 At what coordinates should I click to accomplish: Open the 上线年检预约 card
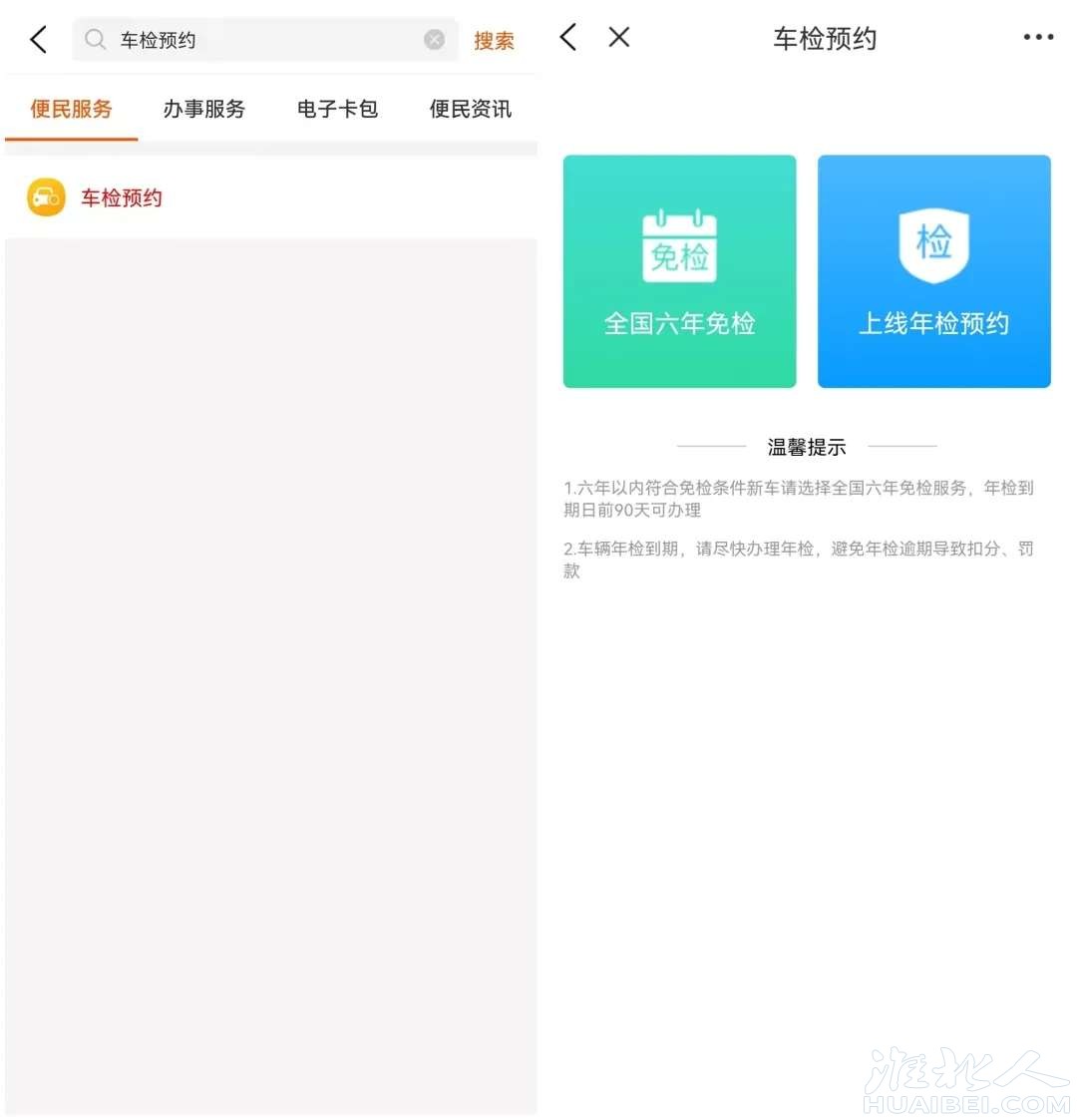pyautogui.click(x=933, y=271)
